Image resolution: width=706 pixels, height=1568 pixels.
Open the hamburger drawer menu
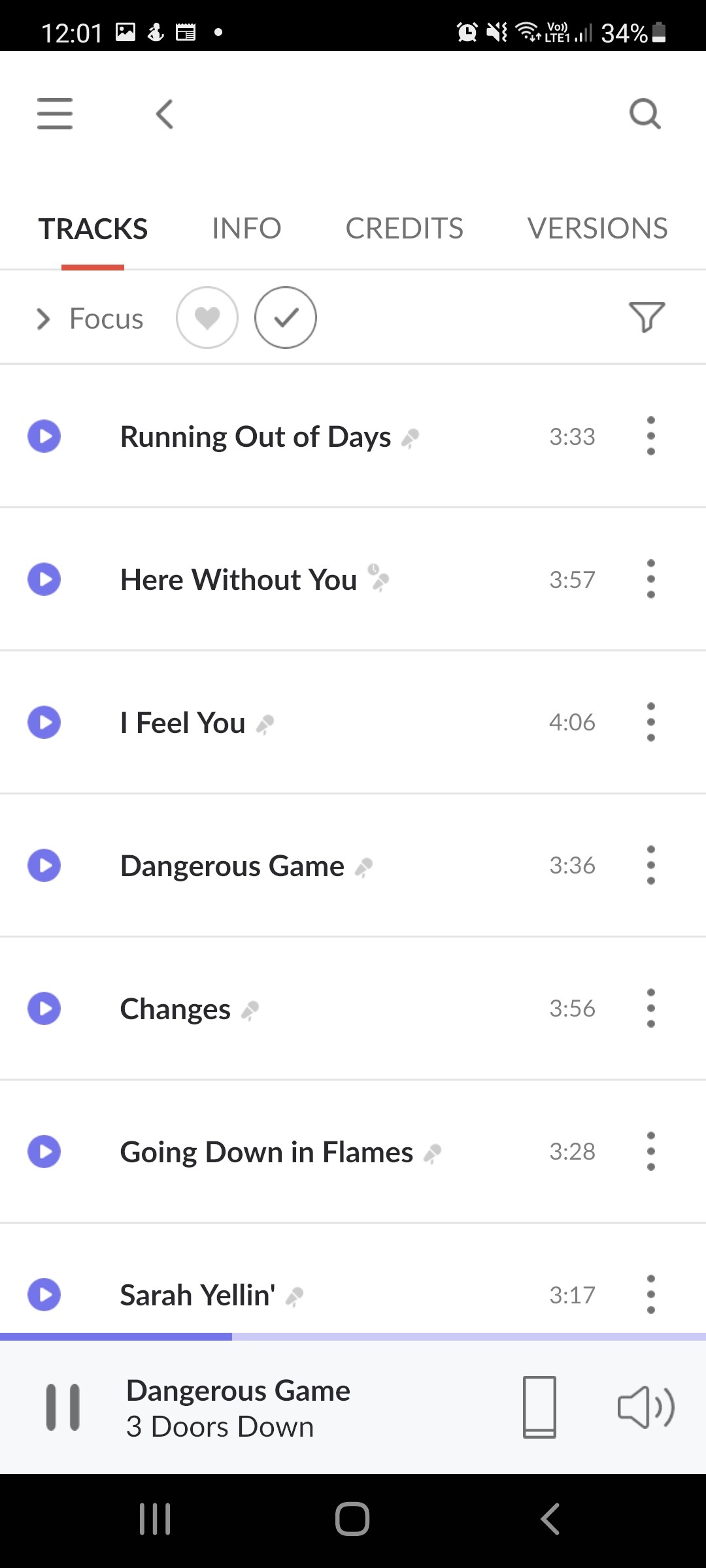pos(55,114)
